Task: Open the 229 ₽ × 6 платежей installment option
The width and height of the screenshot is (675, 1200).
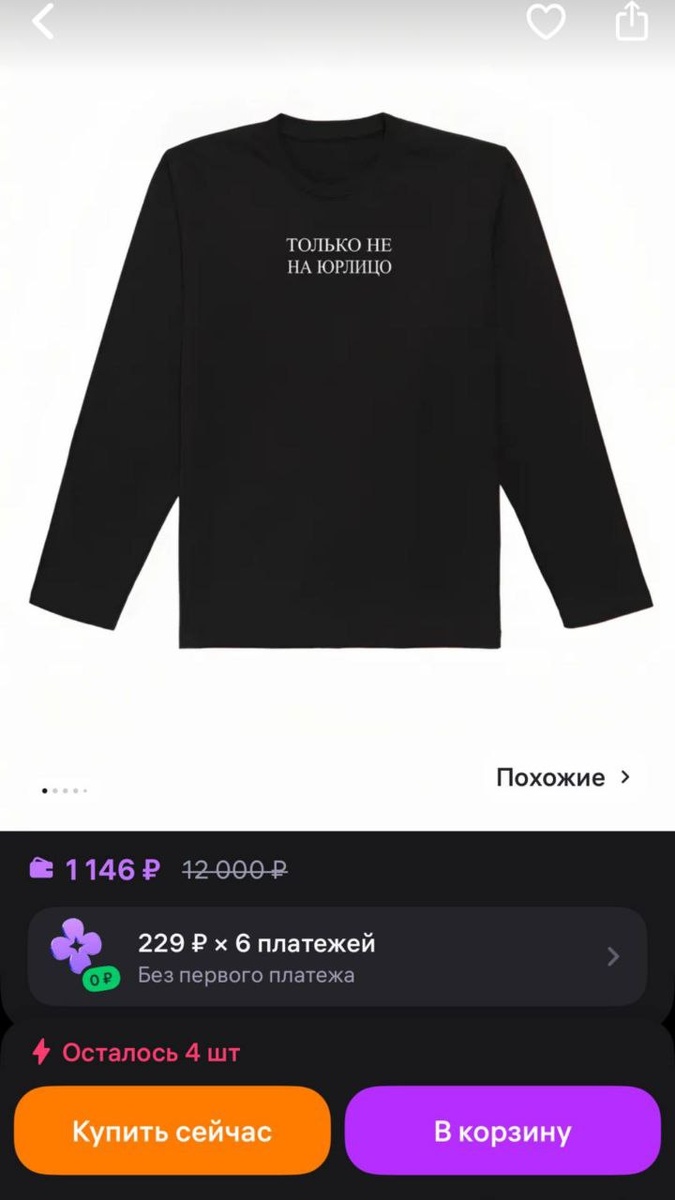Action: point(337,956)
